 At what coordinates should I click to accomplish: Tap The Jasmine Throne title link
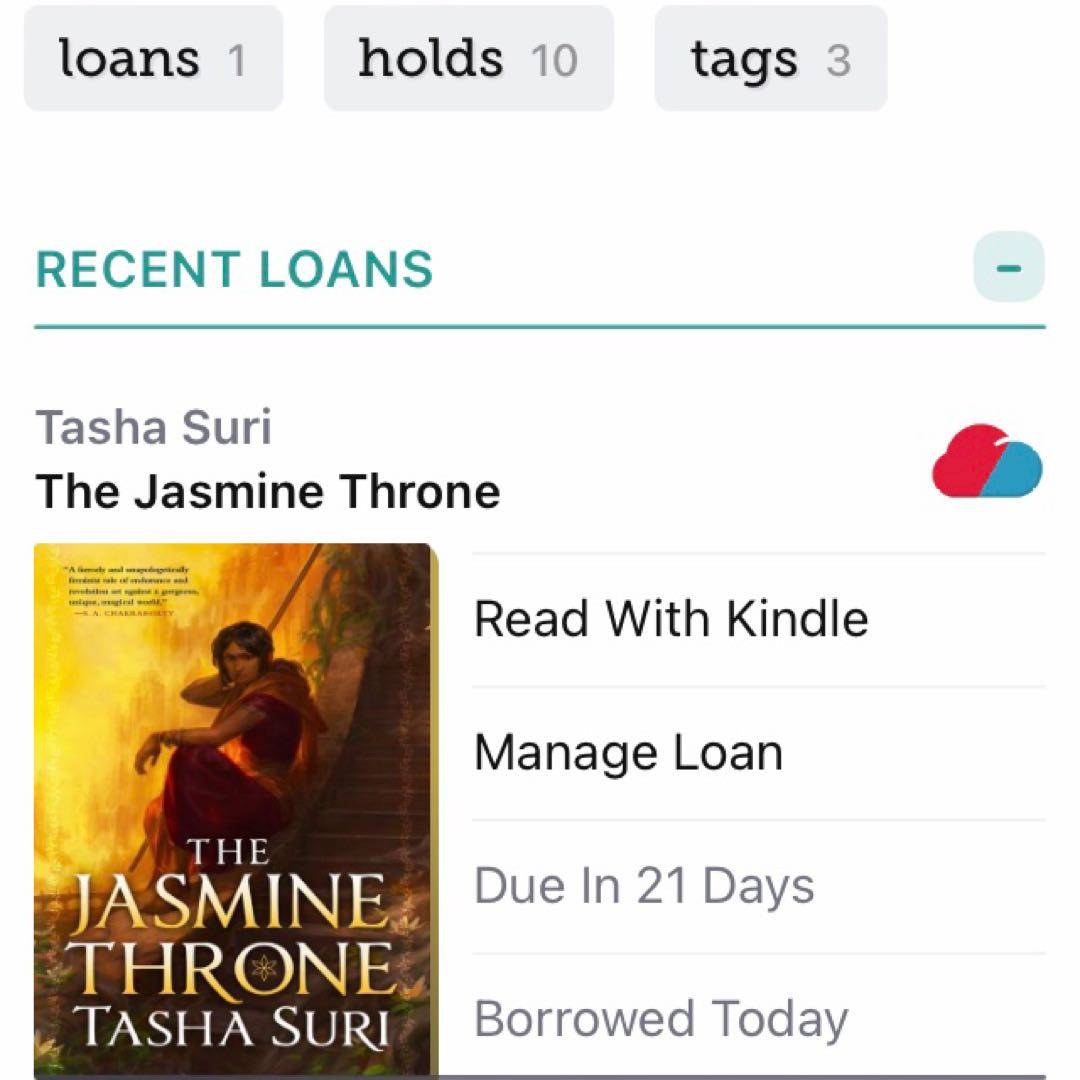(x=268, y=492)
